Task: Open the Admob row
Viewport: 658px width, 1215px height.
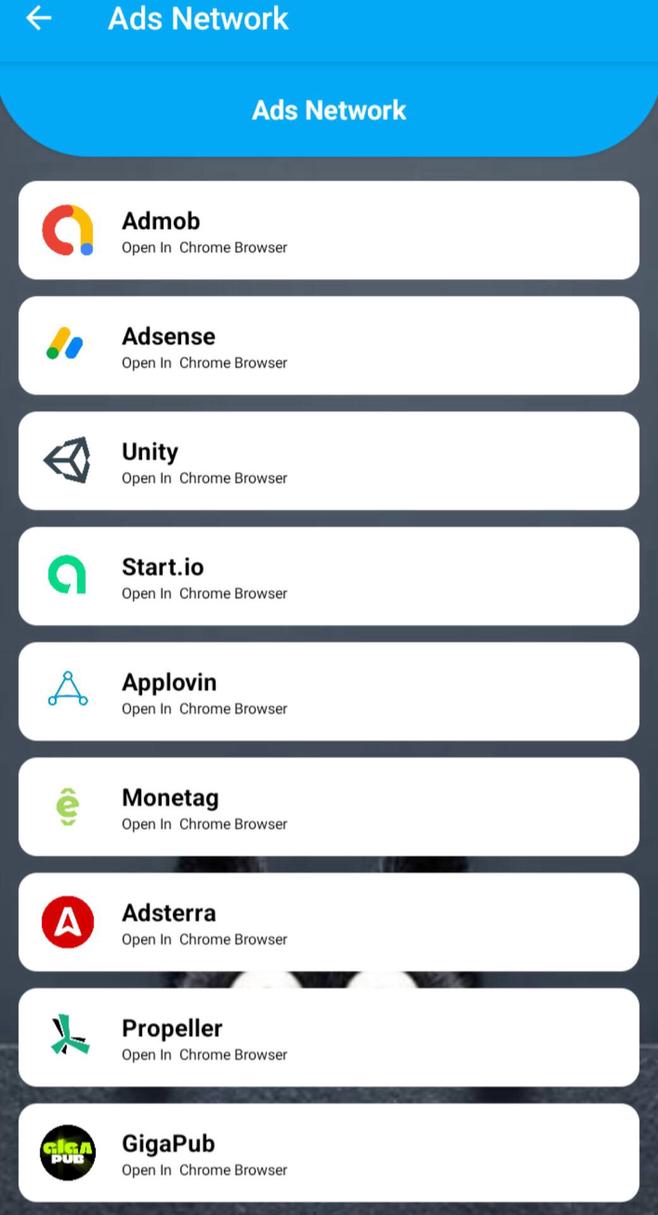Action: point(328,230)
